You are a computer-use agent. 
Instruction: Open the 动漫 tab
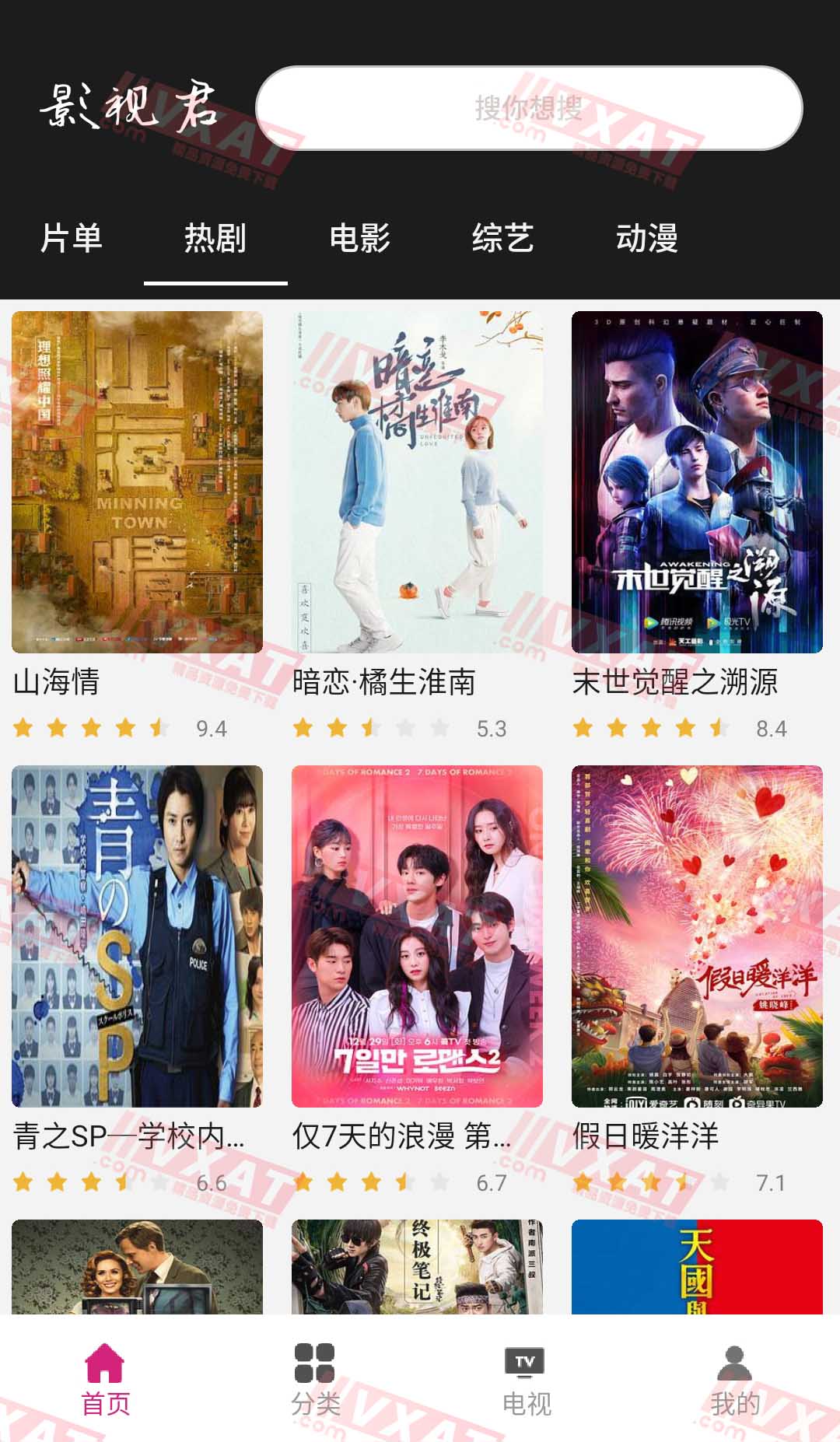(648, 240)
